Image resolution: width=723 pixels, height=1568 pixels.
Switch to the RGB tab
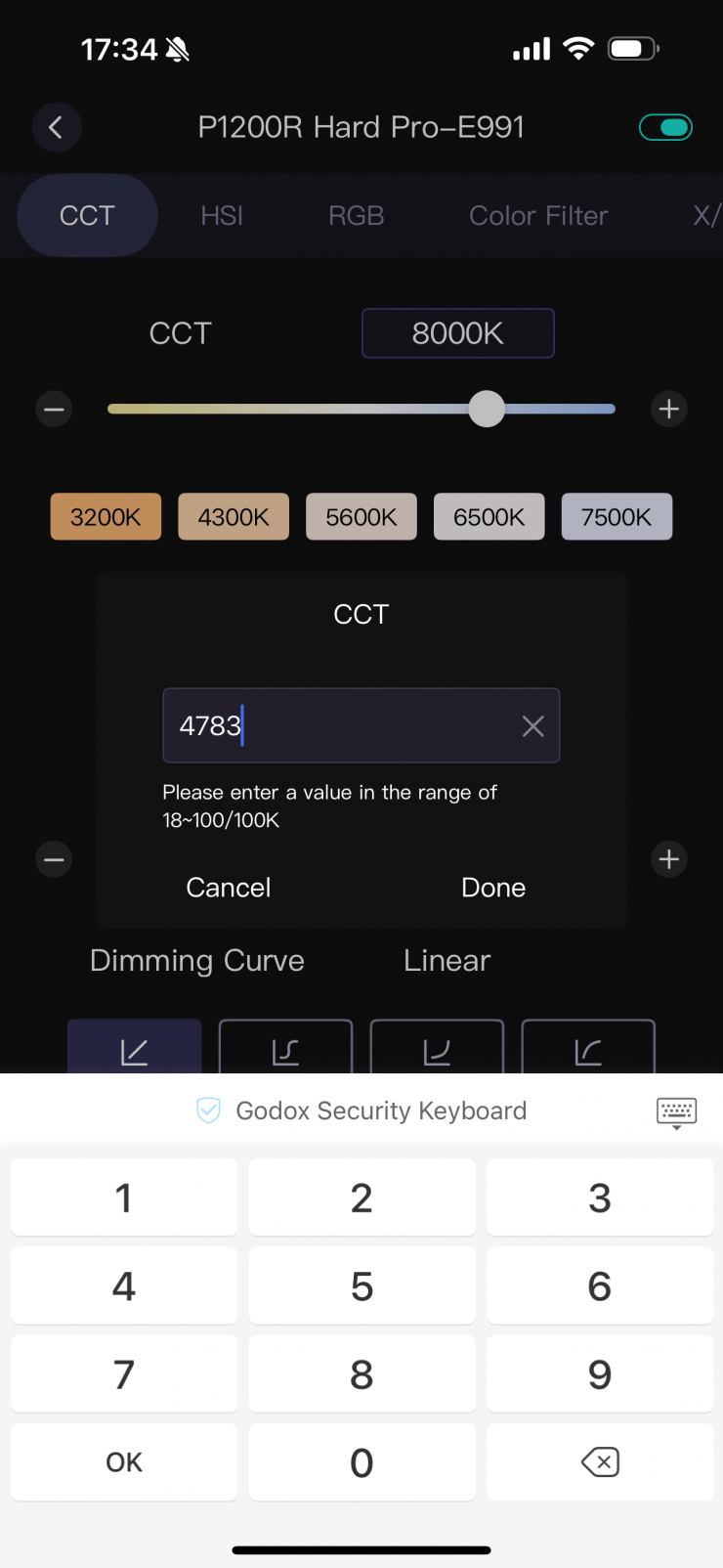point(356,216)
